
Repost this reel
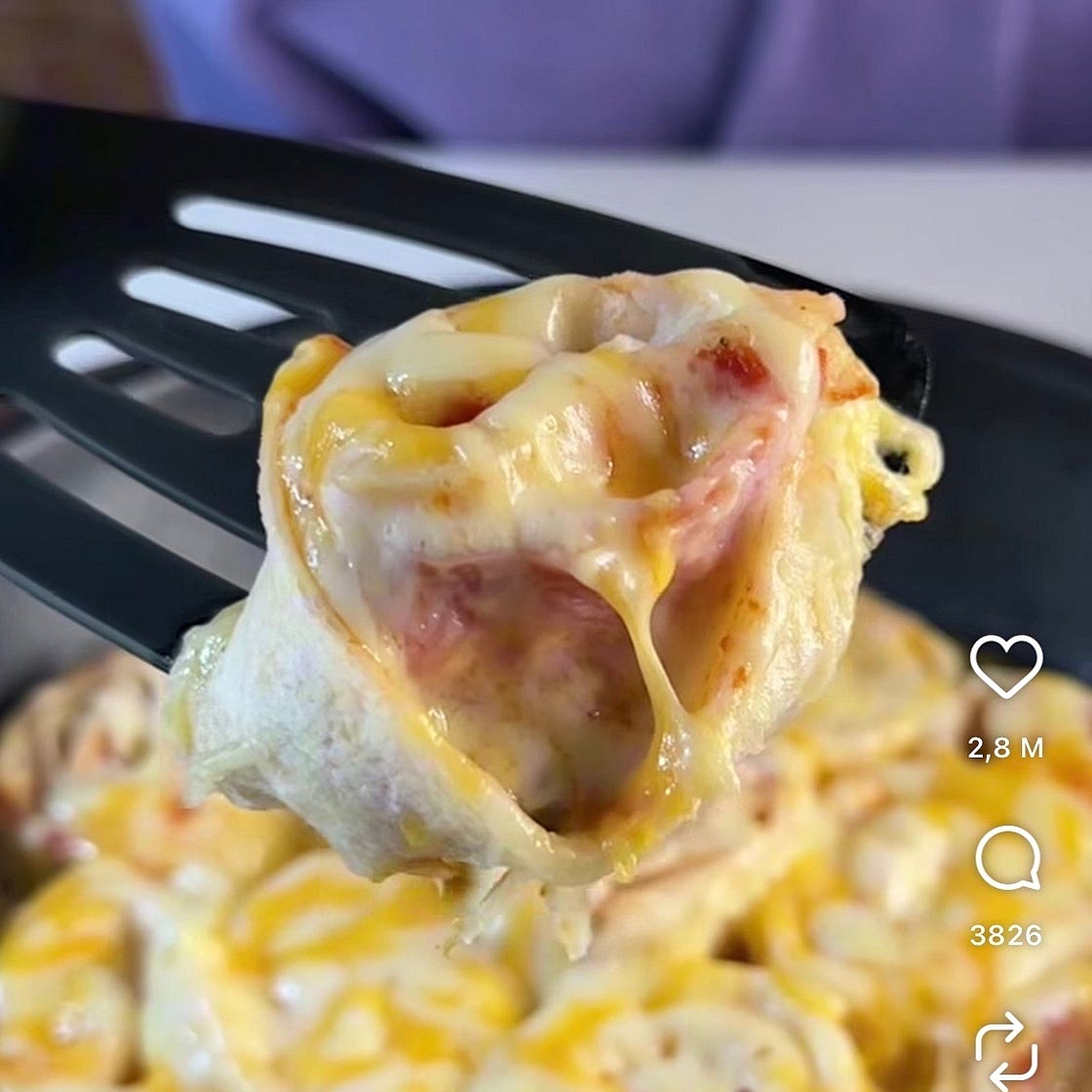click(x=1006, y=1041)
